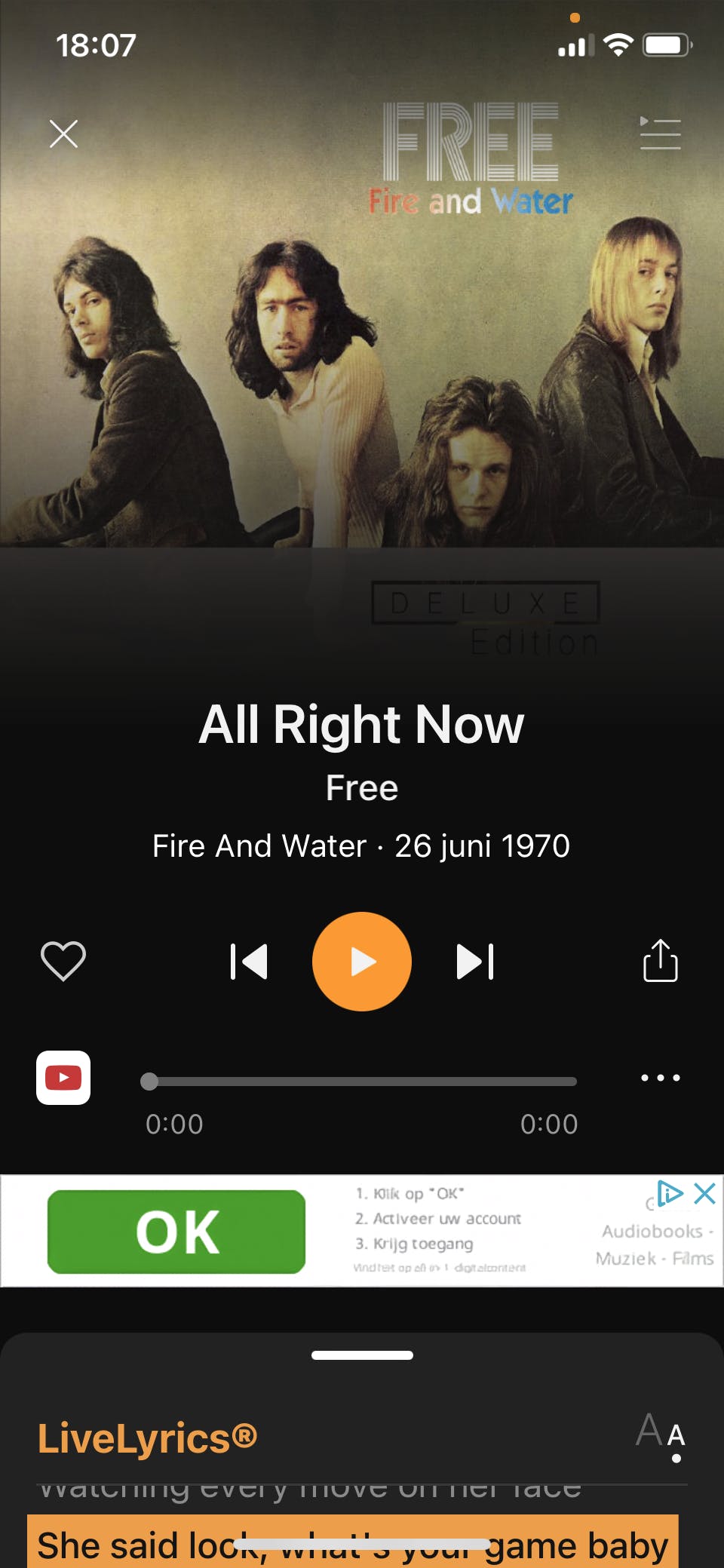Expand the LiveLyrics panel handle
724x1568 pixels.
[x=362, y=1355]
